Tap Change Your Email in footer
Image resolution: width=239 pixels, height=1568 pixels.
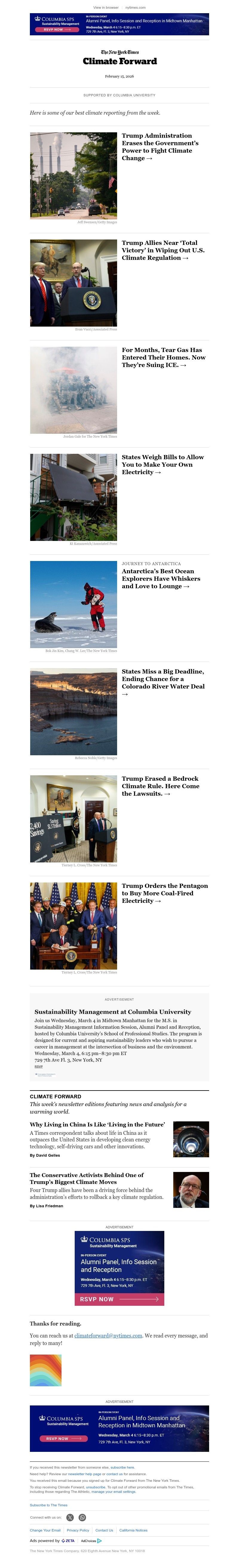click(45, 1530)
